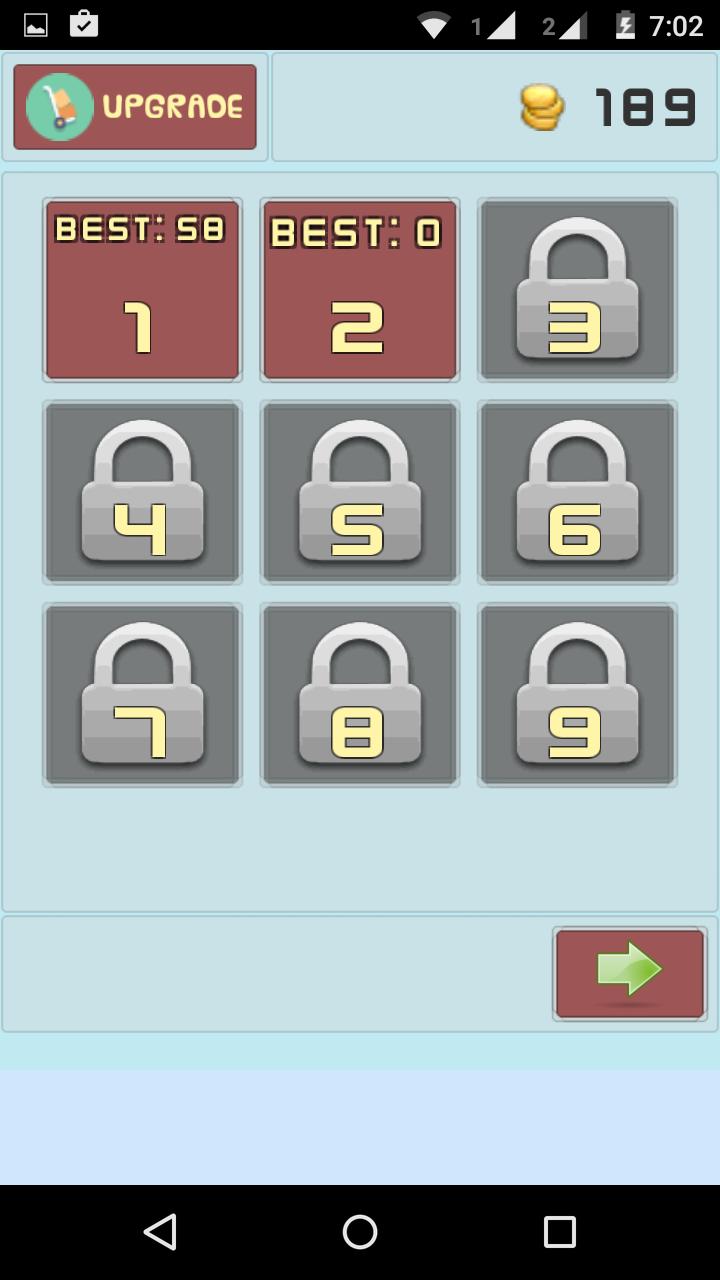The height and width of the screenshot is (1280, 720).
Task: Go to the next page of levels
Action: [630, 973]
